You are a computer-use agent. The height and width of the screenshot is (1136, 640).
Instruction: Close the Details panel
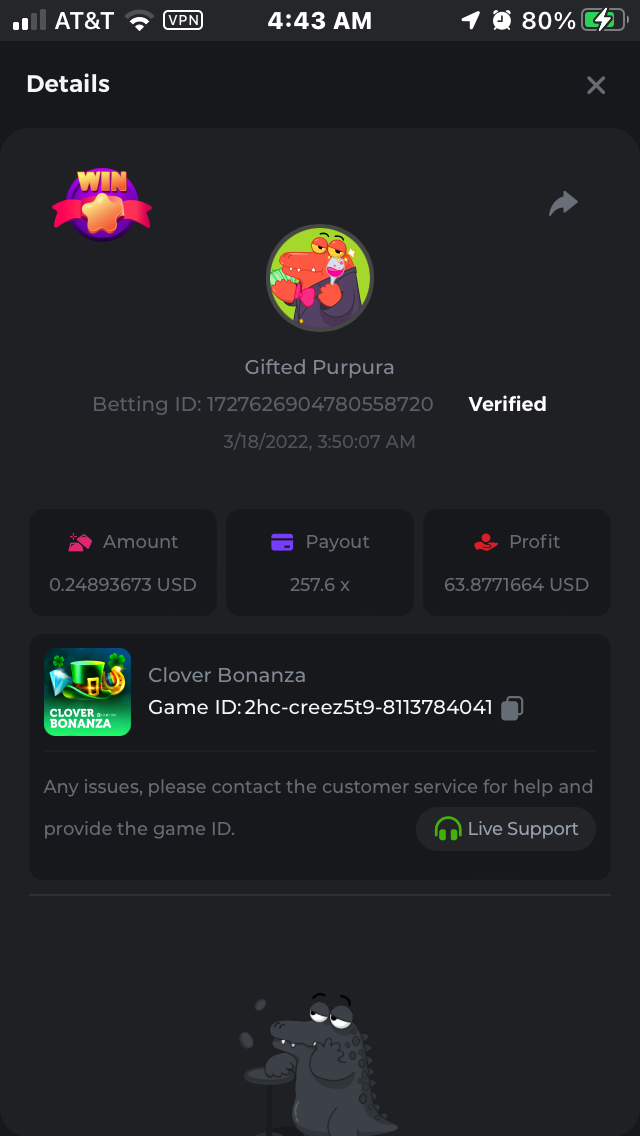596,85
